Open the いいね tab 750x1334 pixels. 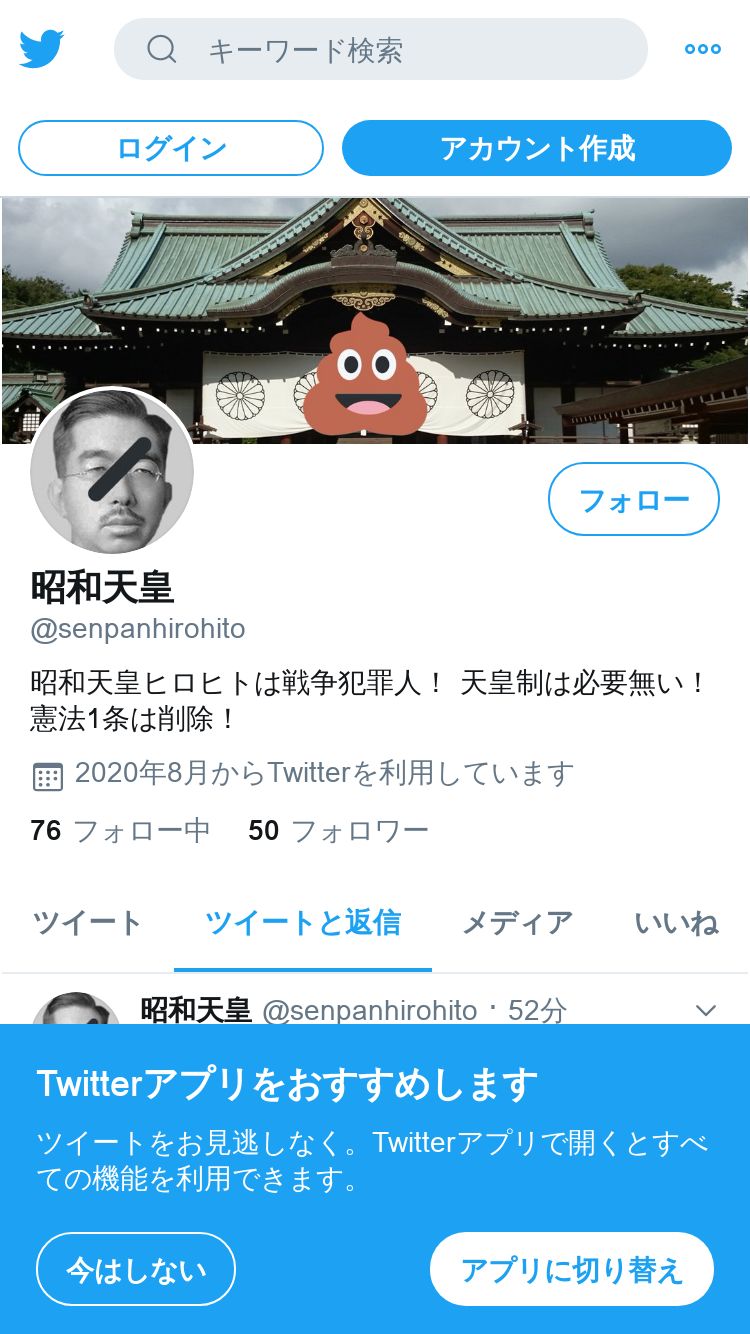point(677,922)
